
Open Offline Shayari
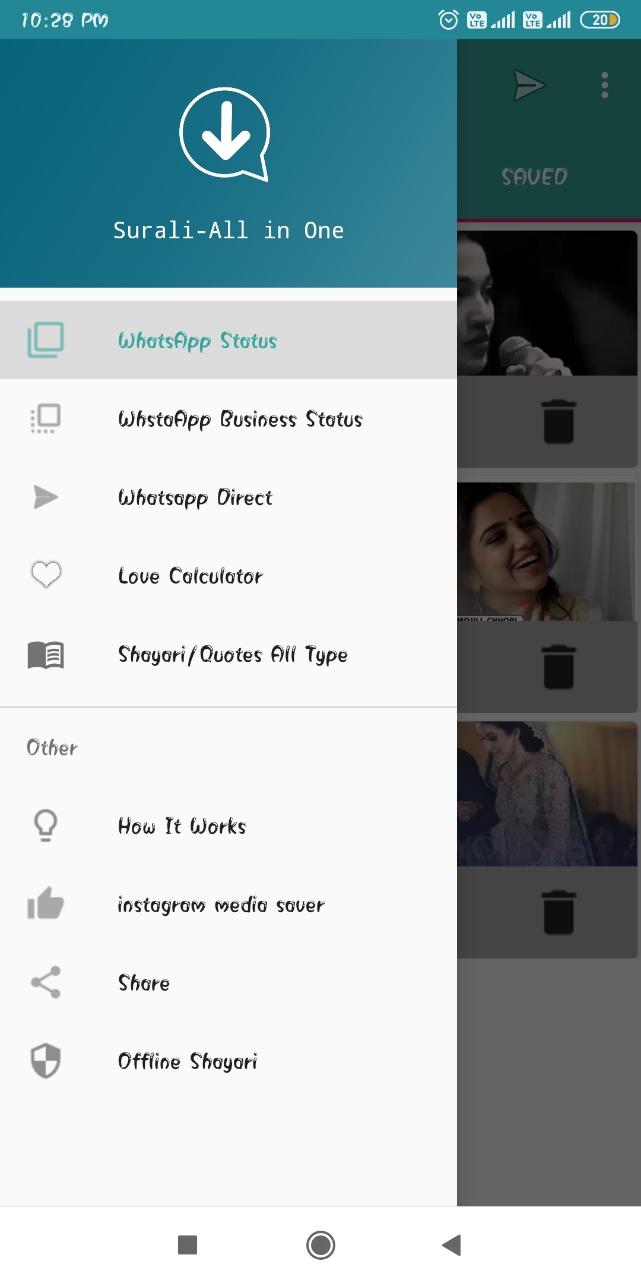tap(228, 1062)
